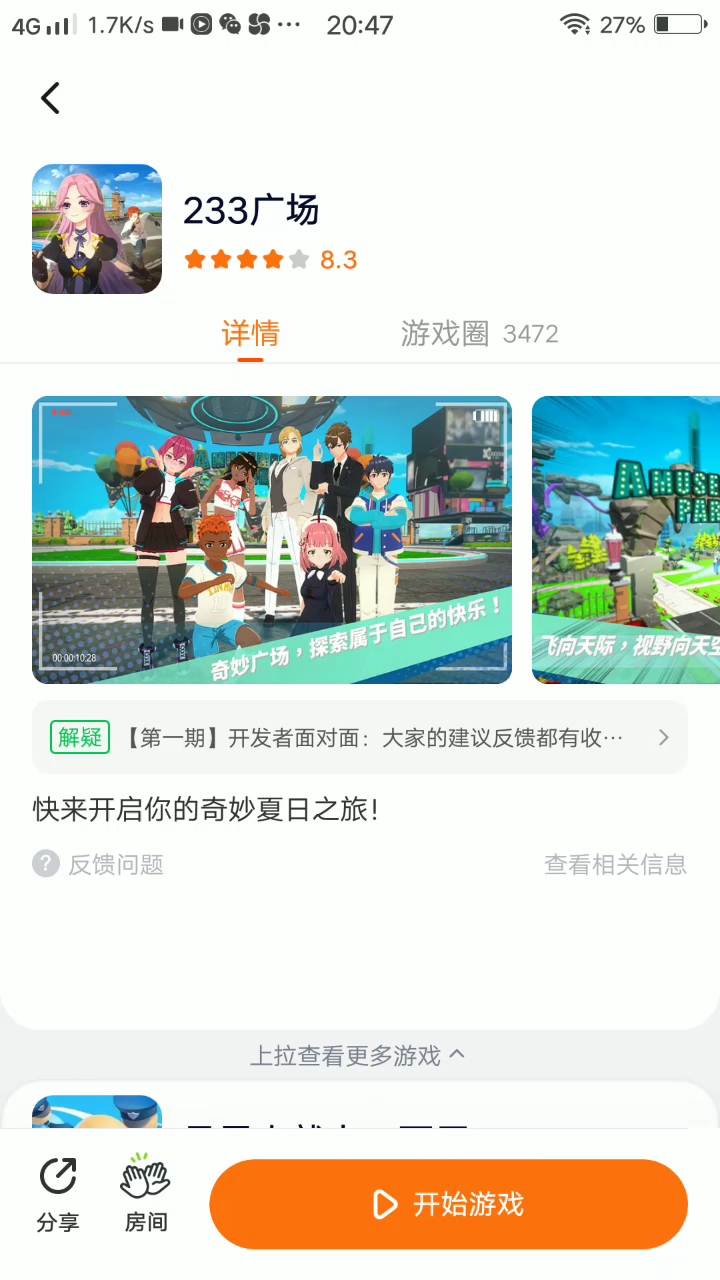Viewport: 720px width, 1280px height.
Task: Open the 房间 rooms option
Action: tap(146, 1195)
